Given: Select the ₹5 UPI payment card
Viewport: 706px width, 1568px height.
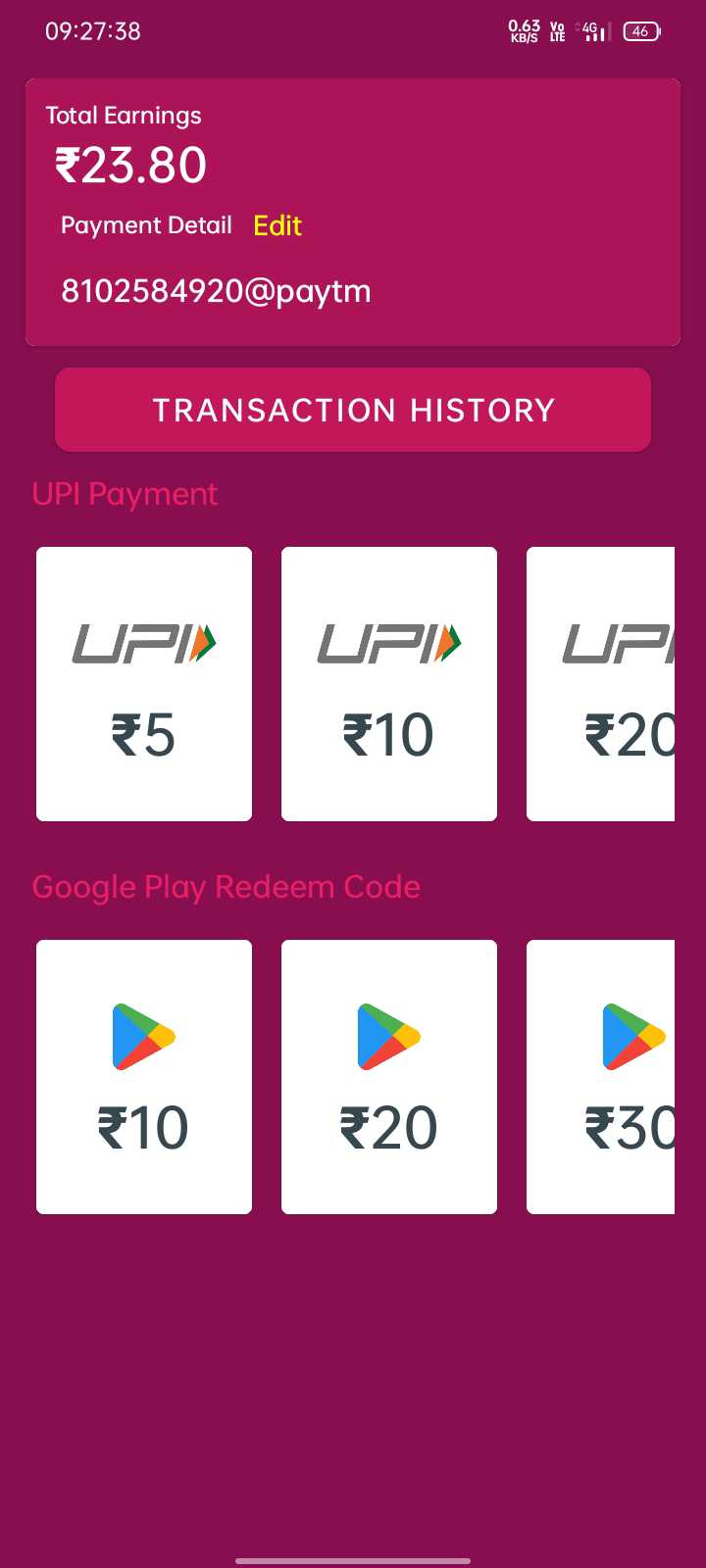Looking at the screenshot, I should (x=144, y=684).
